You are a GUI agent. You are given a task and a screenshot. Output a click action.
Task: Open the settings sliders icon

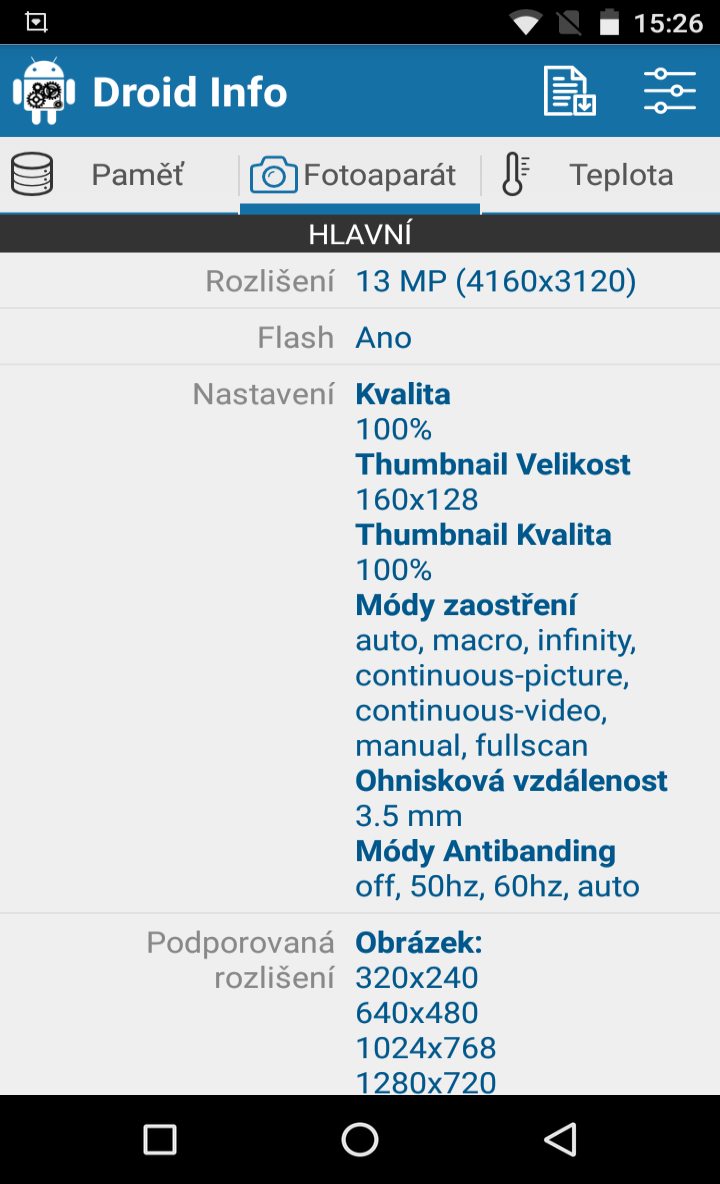pos(669,91)
